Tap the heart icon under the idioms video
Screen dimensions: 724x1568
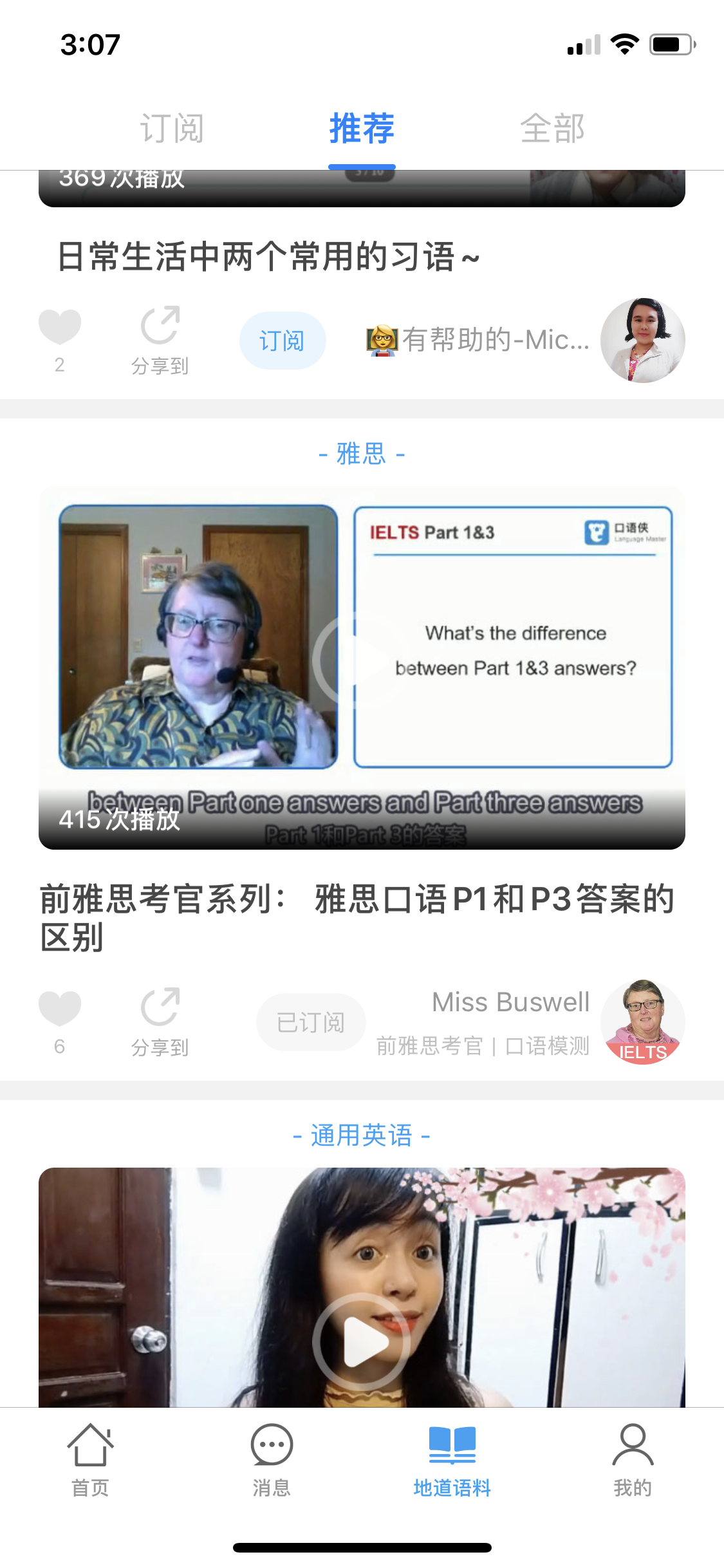tap(59, 328)
